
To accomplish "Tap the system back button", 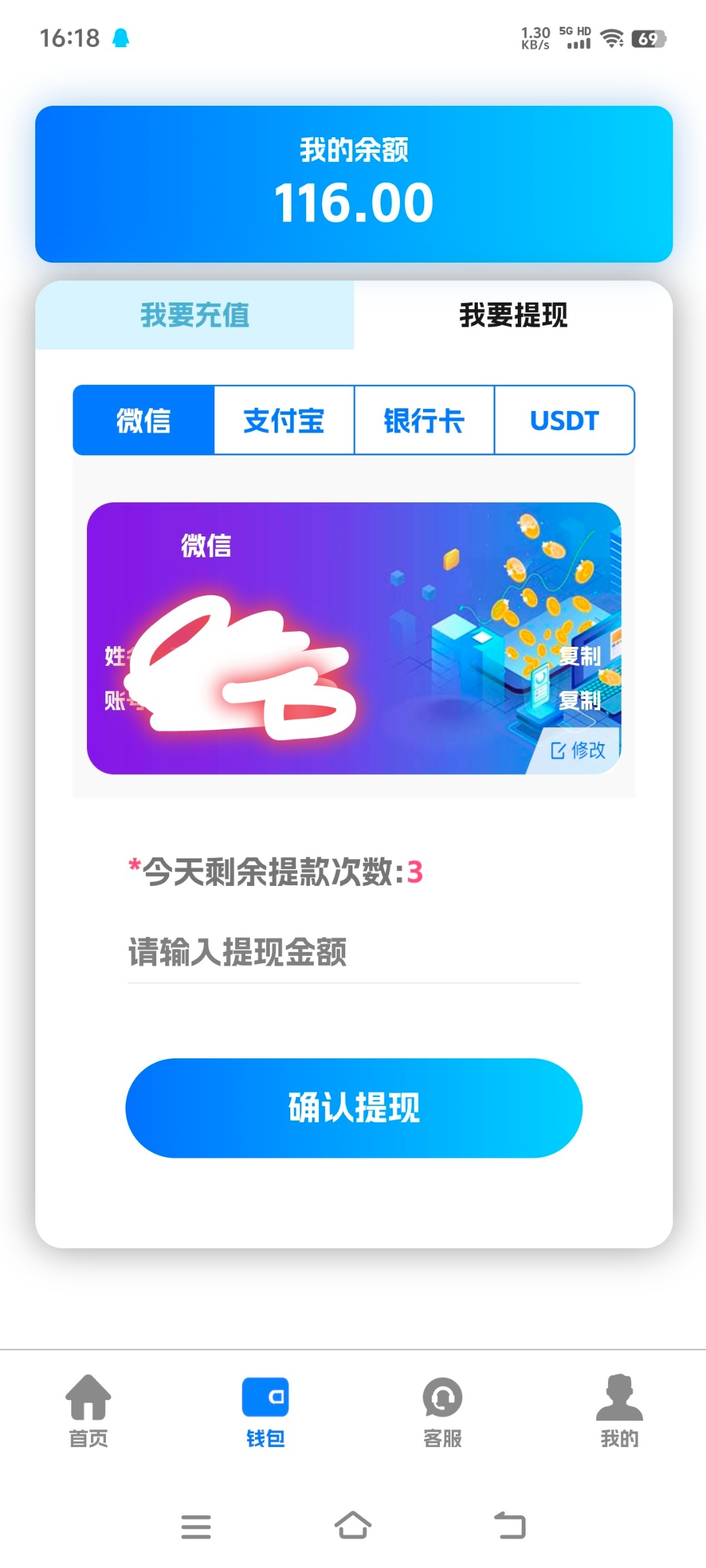I will (510, 1526).
